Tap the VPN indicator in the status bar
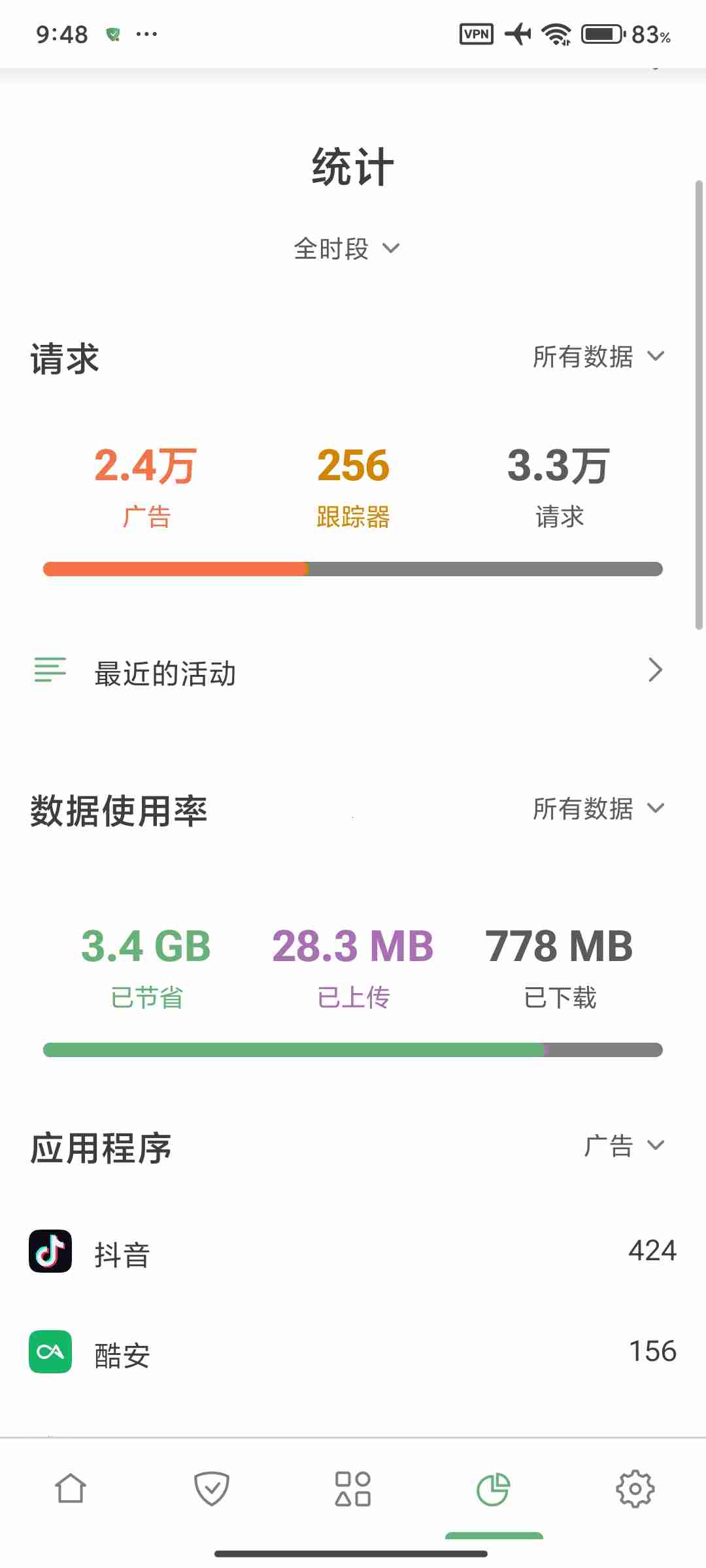 (475, 34)
